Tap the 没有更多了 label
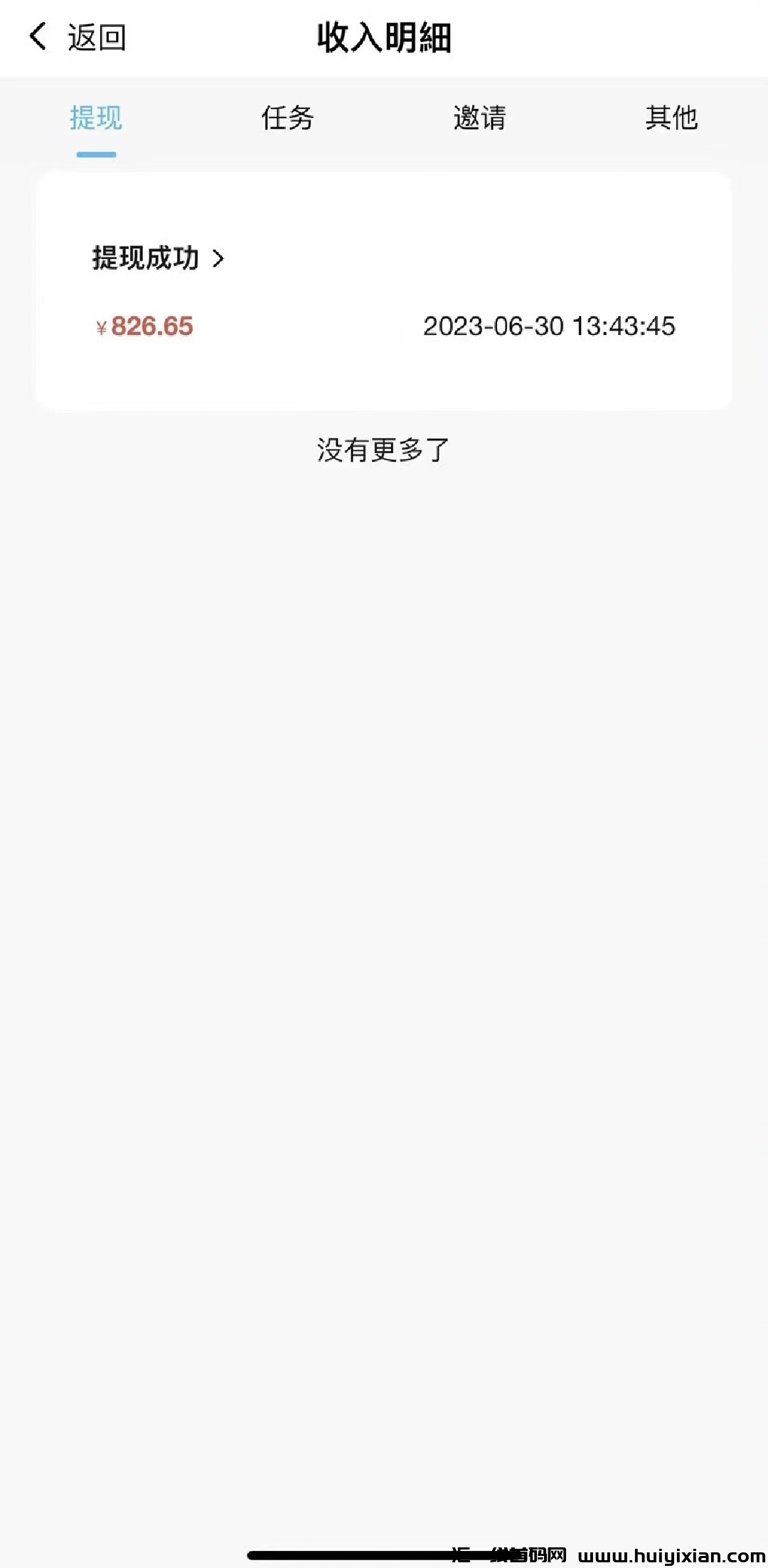Image resolution: width=768 pixels, height=1568 pixels. pyautogui.click(x=384, y=449)
